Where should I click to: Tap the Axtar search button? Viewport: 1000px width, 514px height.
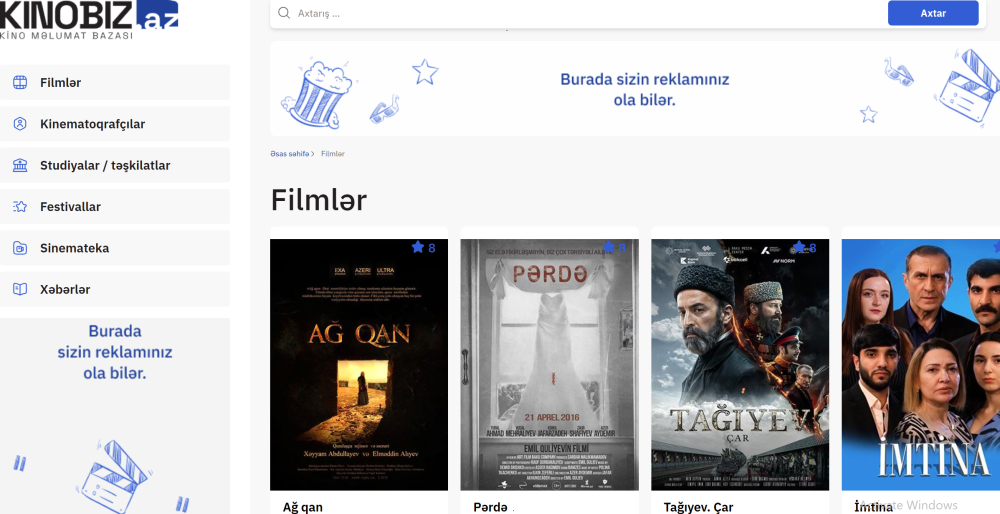[932, 13]
